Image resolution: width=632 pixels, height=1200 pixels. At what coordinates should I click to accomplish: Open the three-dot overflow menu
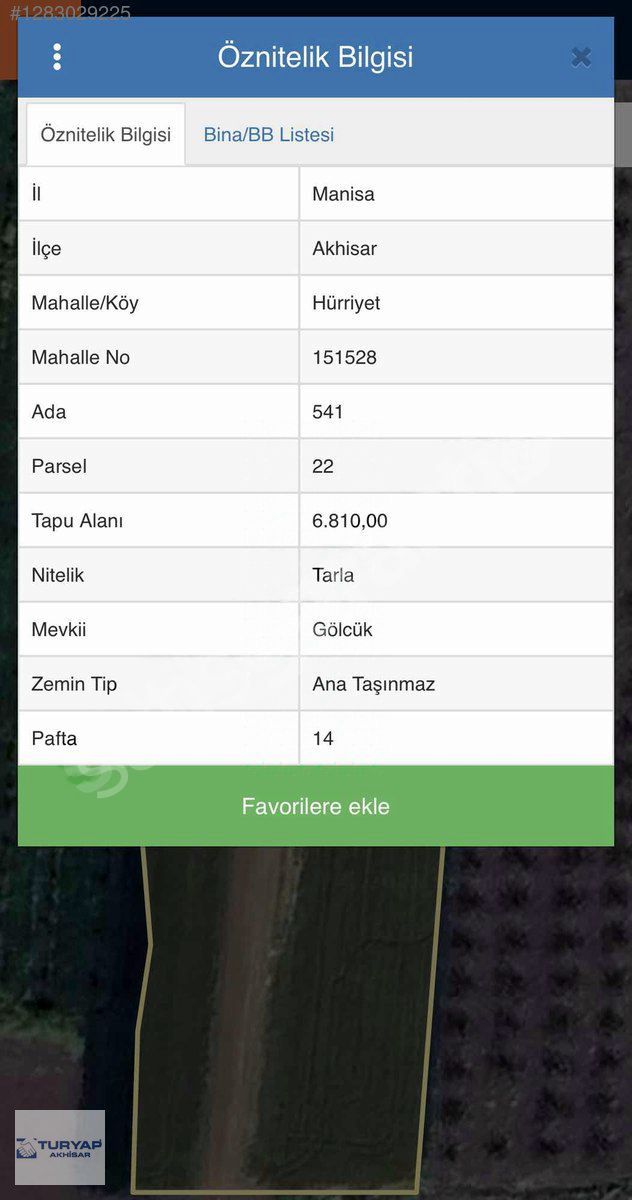coord(57,57)
